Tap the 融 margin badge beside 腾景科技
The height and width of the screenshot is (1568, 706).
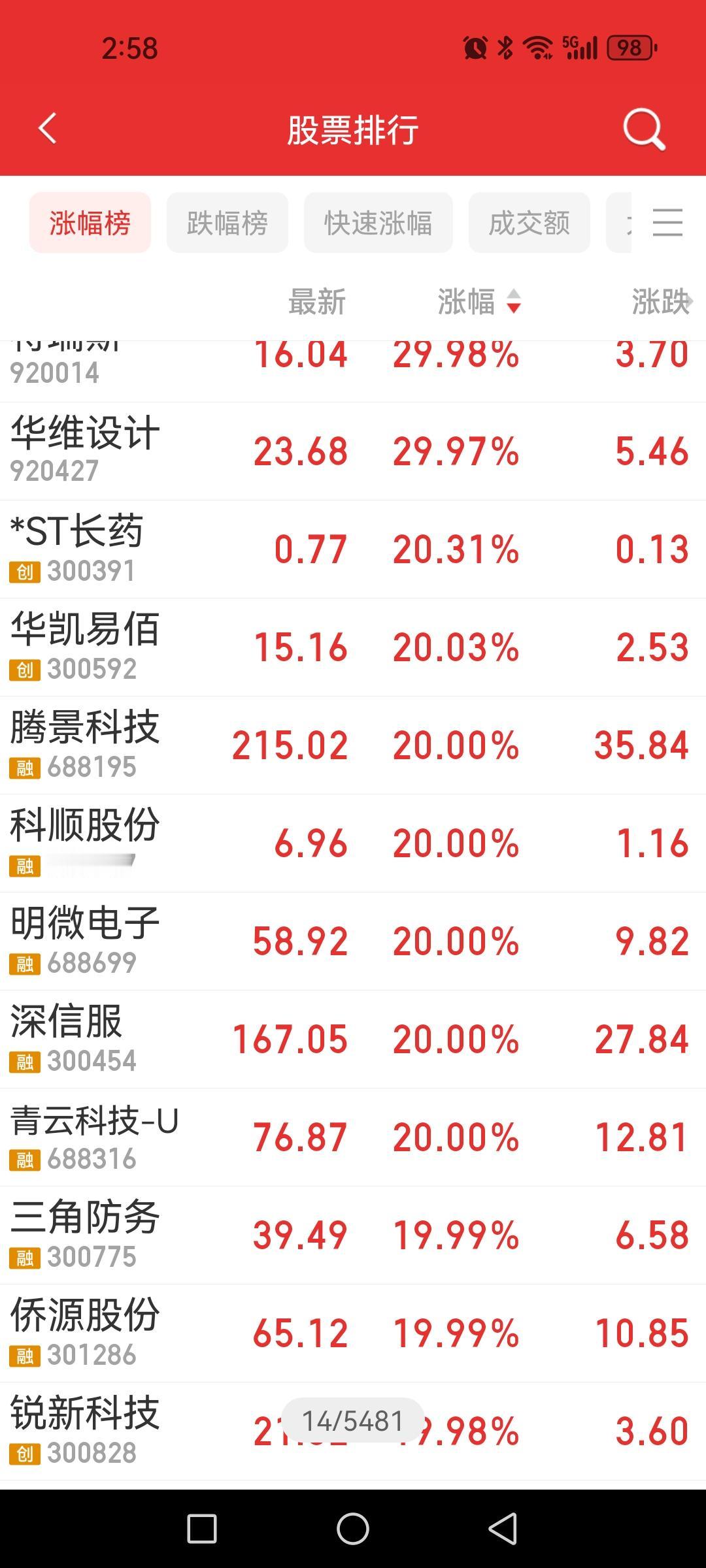click(24, 768)
